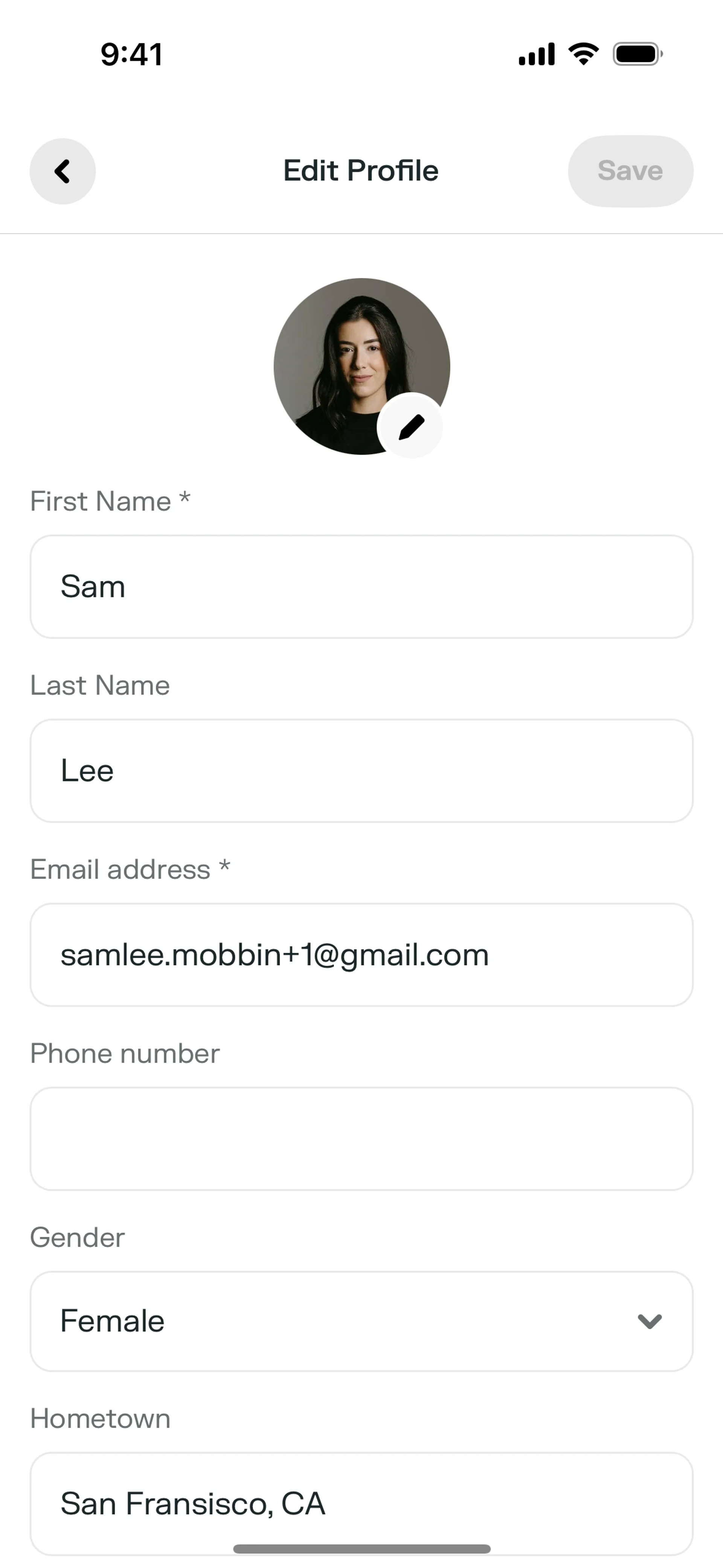This screenshot has height=1568, width=723.
Task: Edit the Hometown field
Action: [361, 1502]
